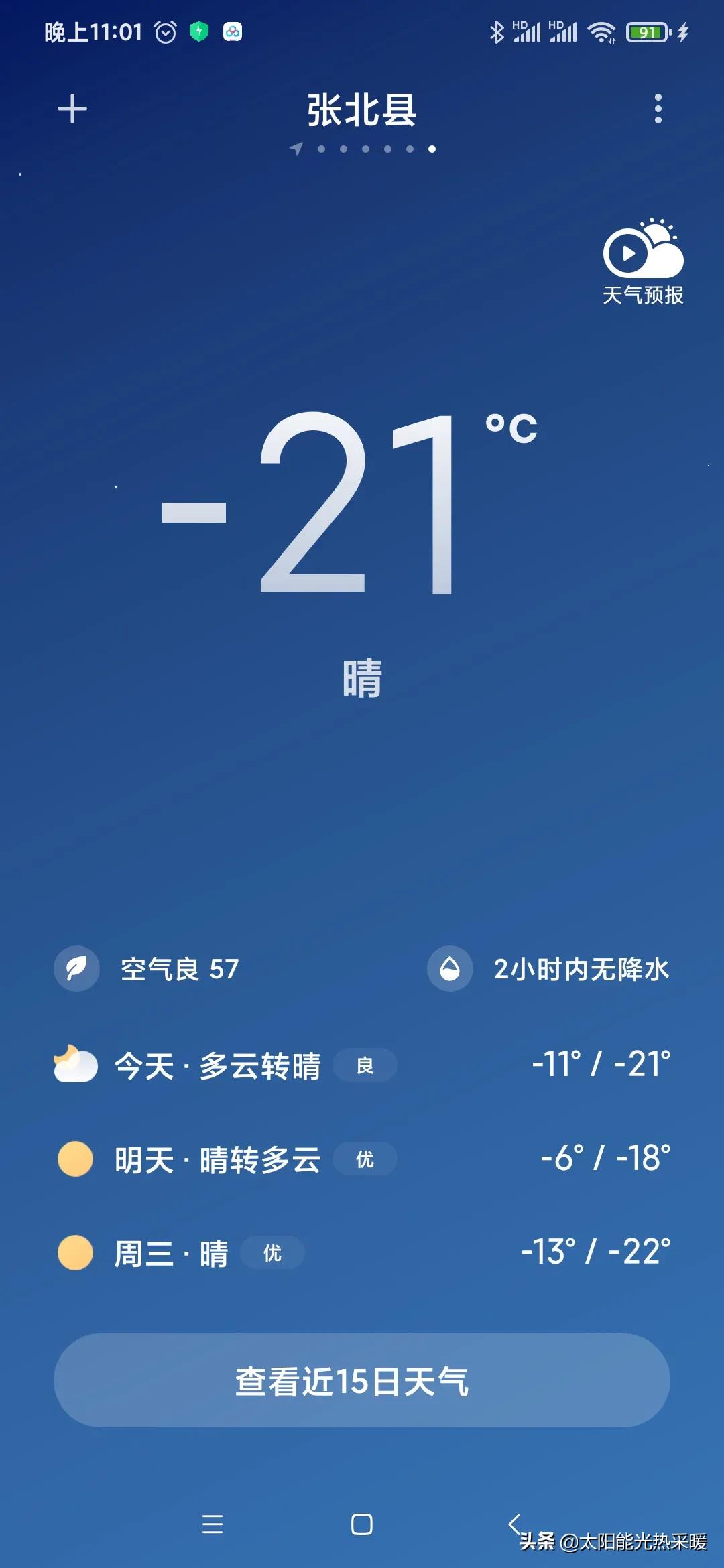This screenshot has width=724, height=1568.
Task: Play the 天气预报 weather forecast video
Action: pos(643,263)
